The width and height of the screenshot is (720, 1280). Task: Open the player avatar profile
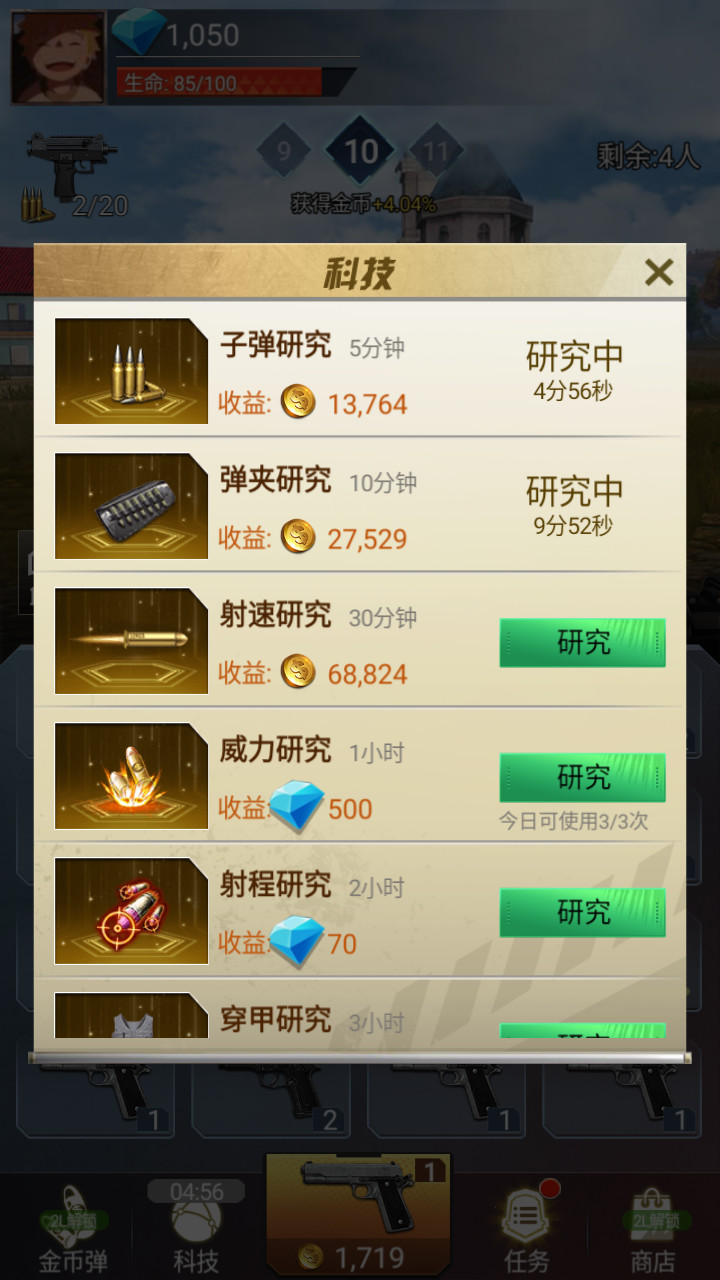pyautogui.click(x=58, y=57)
